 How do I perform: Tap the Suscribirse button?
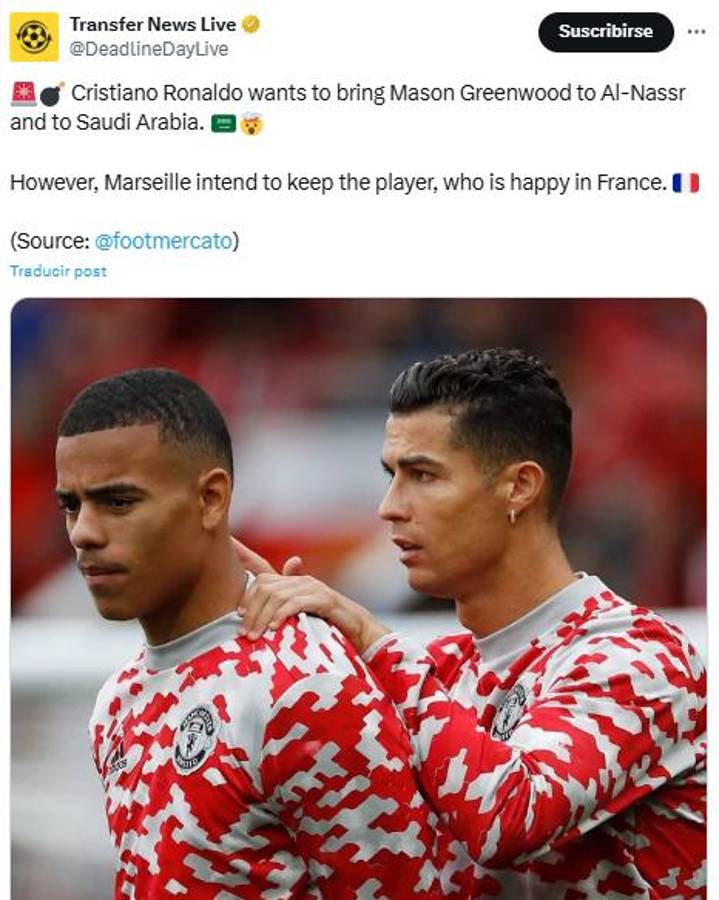point(605,32)
